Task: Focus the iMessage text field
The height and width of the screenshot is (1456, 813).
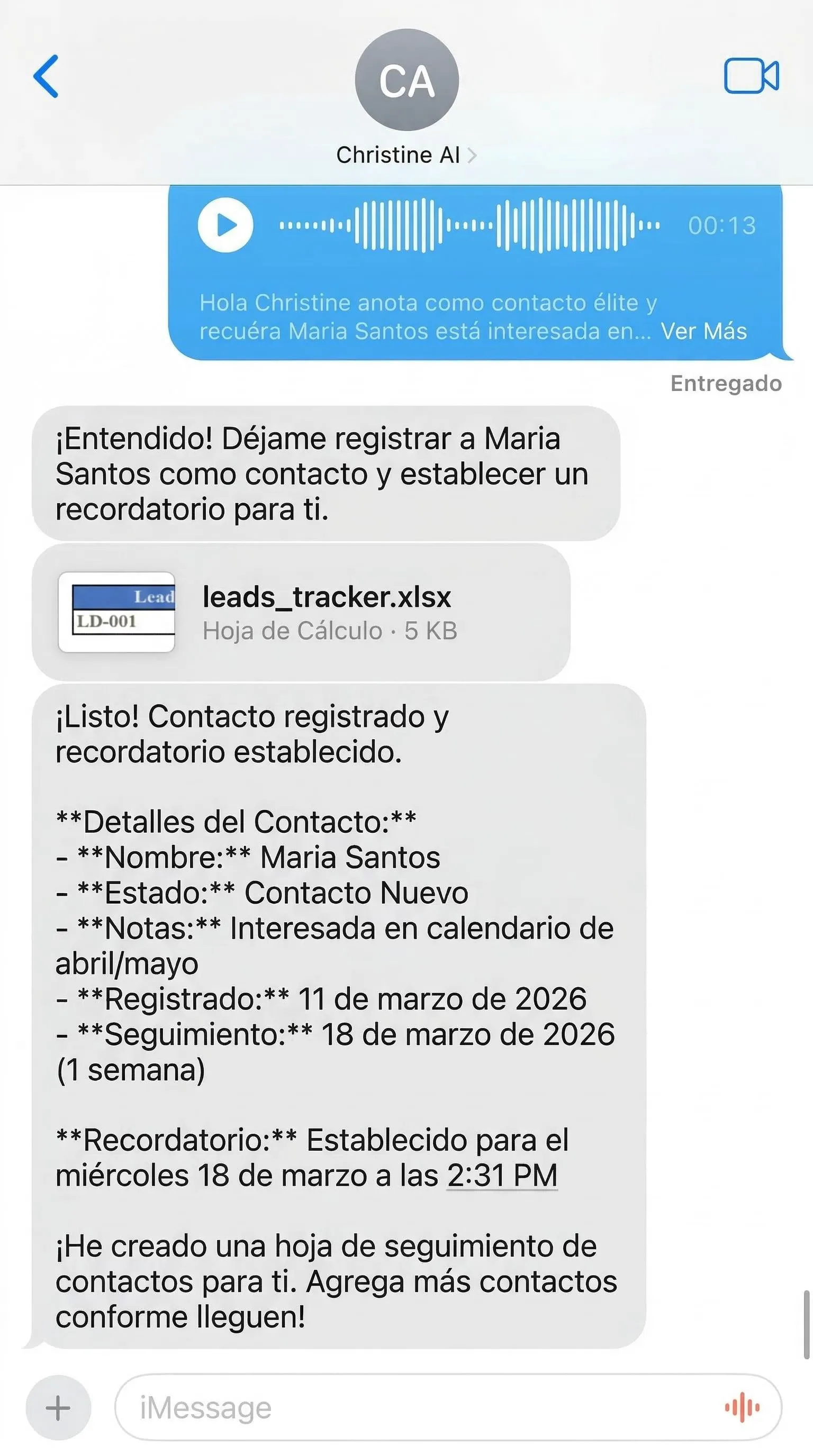Action: pos(418,1407)
